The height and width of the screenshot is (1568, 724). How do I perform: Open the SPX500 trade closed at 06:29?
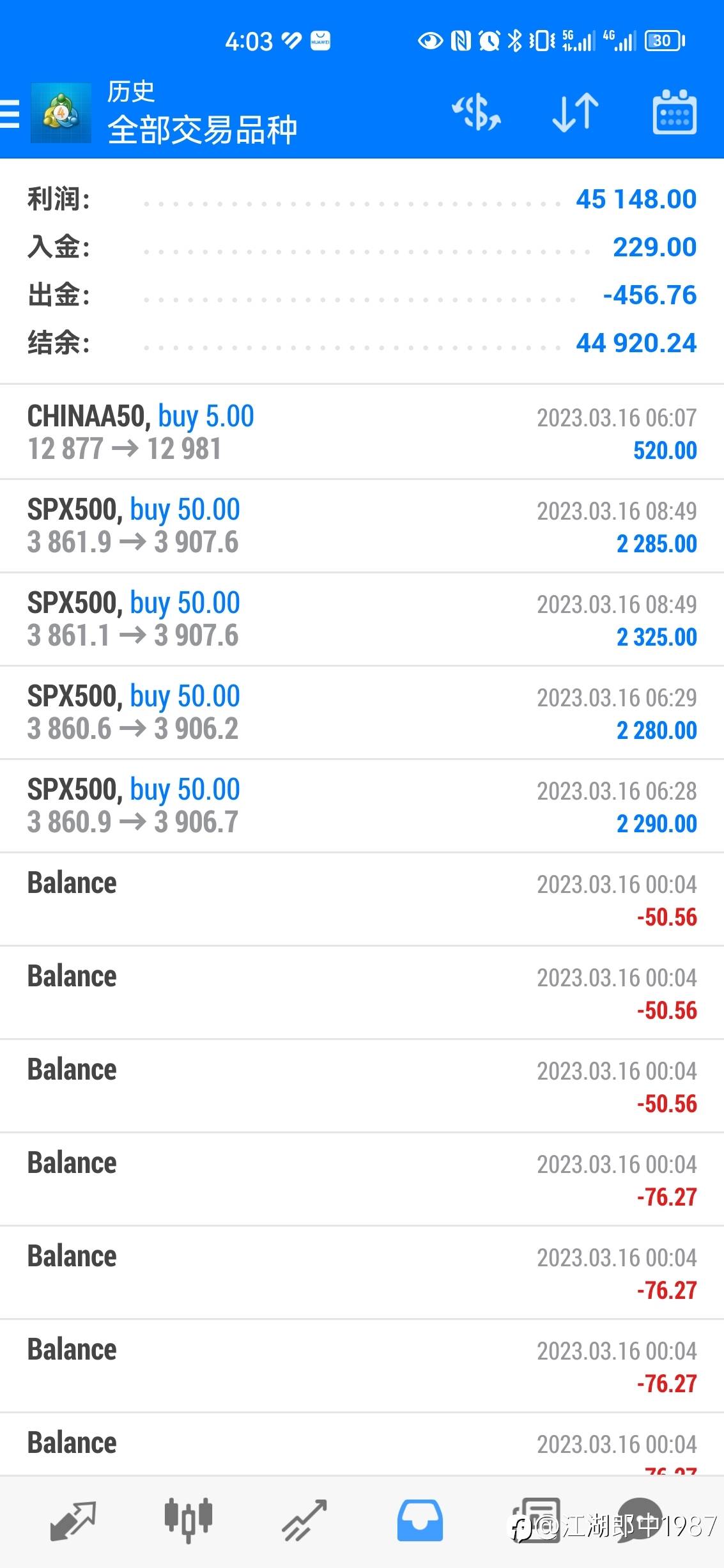(x=362, y=713)
